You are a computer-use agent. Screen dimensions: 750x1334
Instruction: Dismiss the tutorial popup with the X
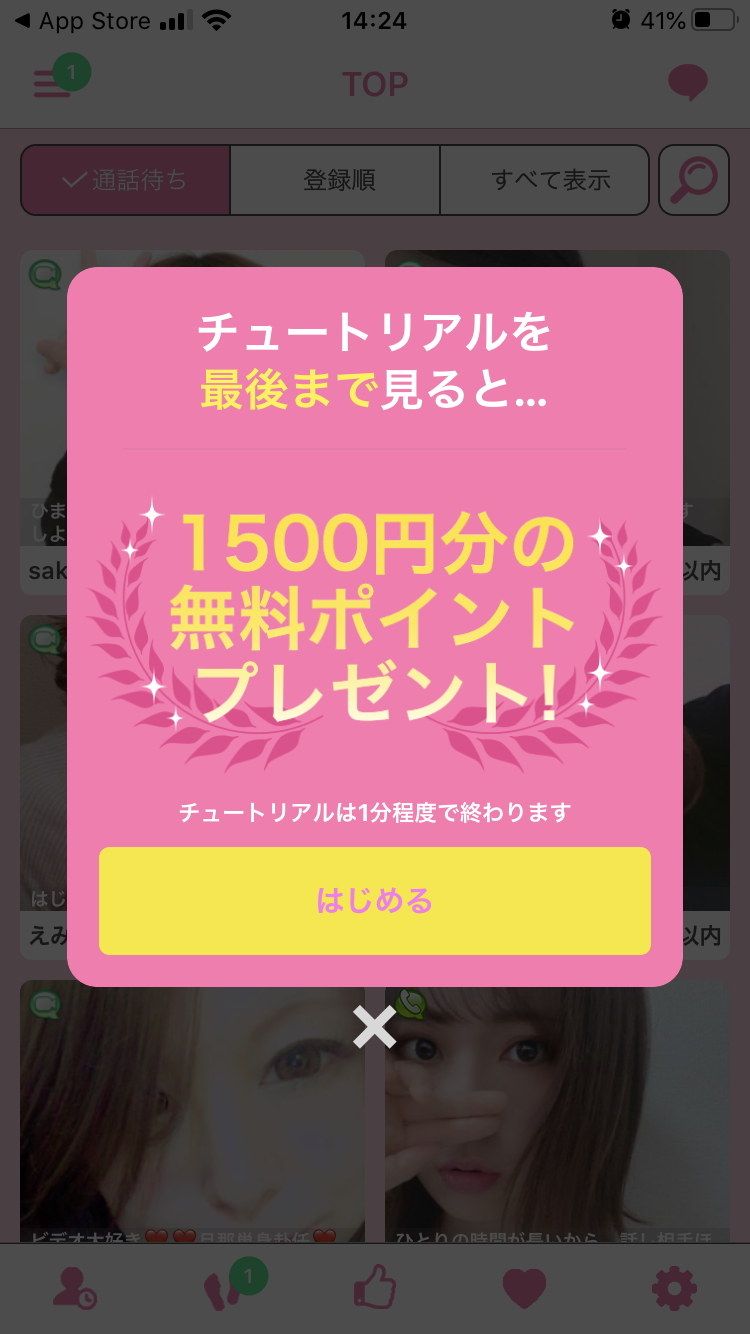tap(375, 1026)
